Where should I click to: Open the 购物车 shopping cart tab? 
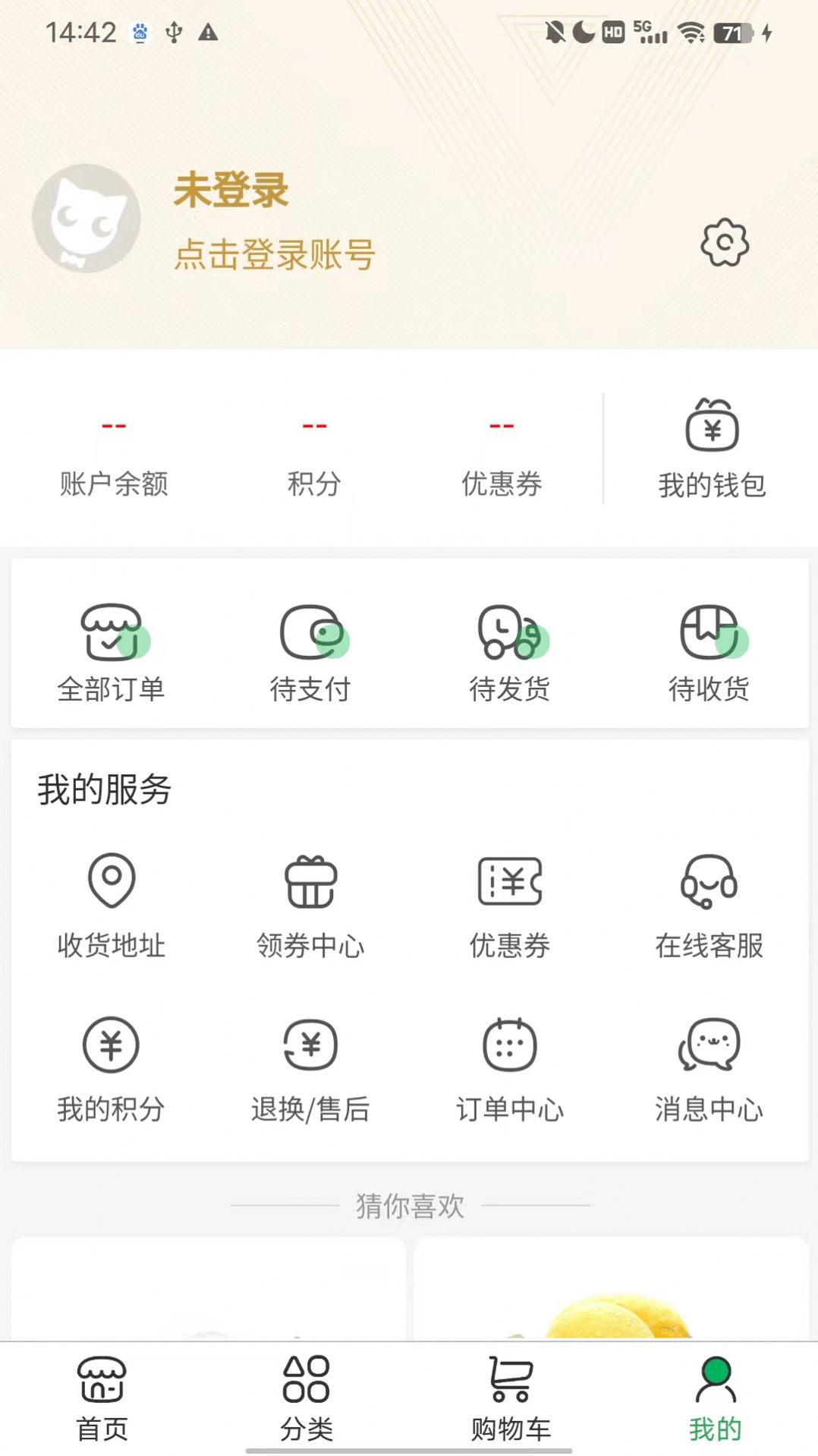510,1398
